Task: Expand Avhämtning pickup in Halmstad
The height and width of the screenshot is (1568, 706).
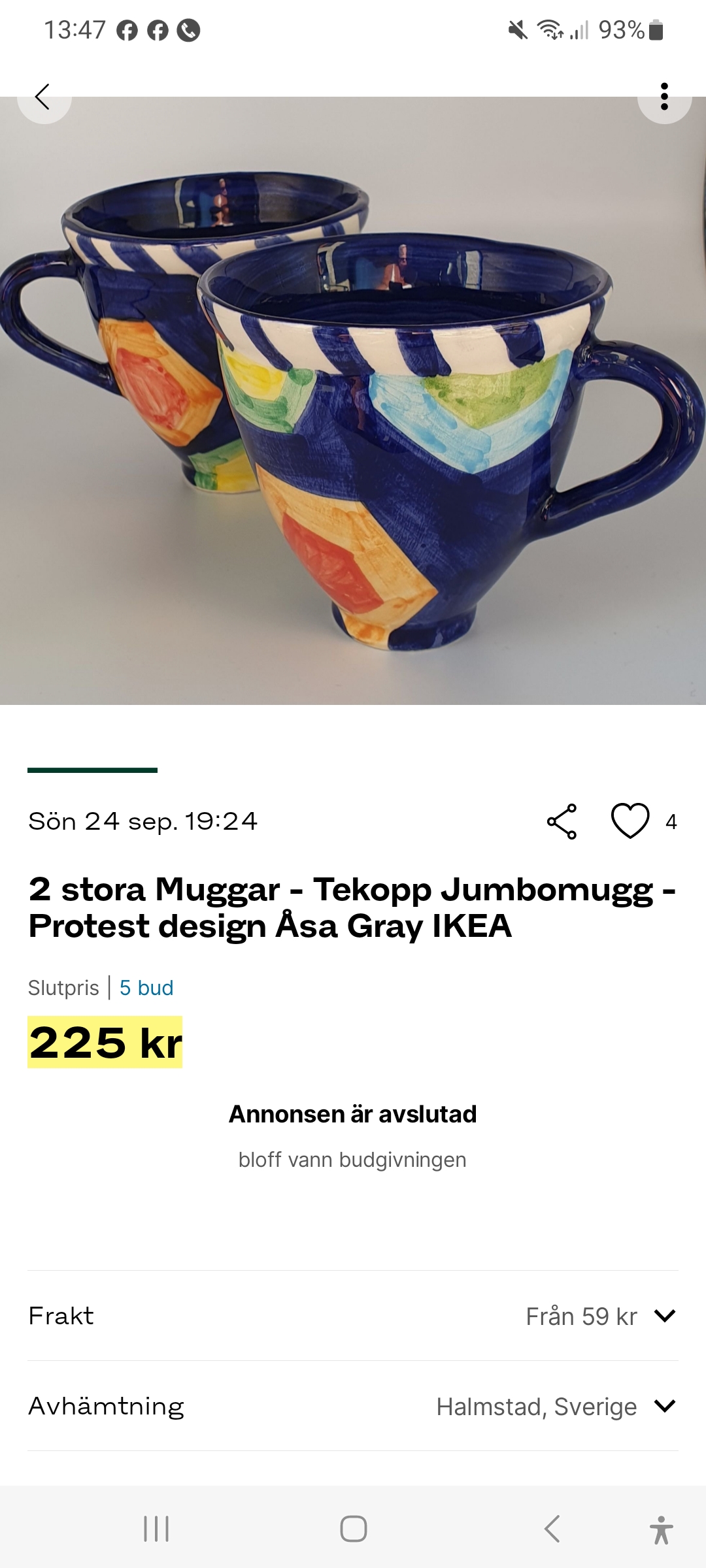Action: 664,1406
